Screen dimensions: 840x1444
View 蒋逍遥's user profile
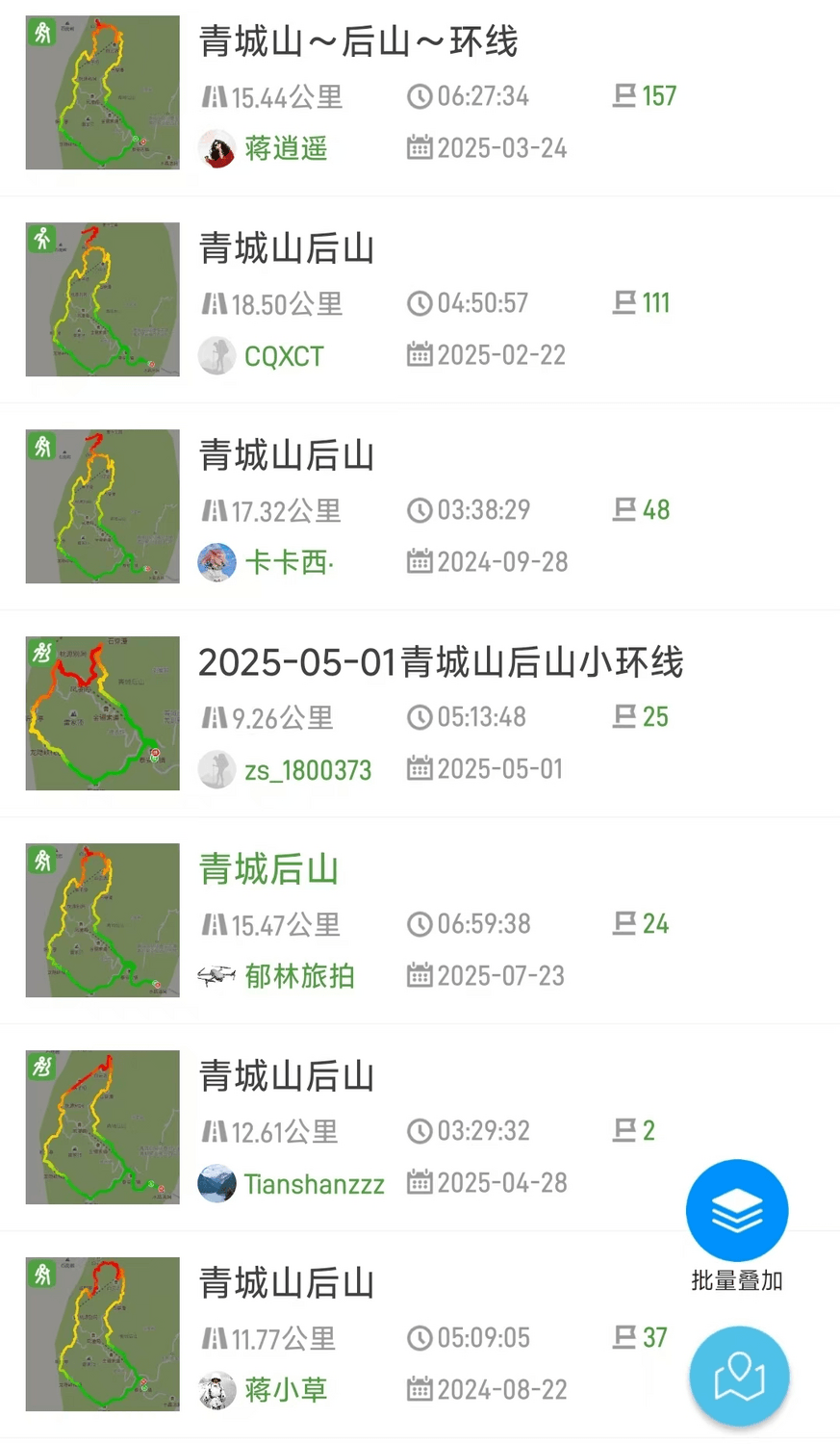click(285, 149)
